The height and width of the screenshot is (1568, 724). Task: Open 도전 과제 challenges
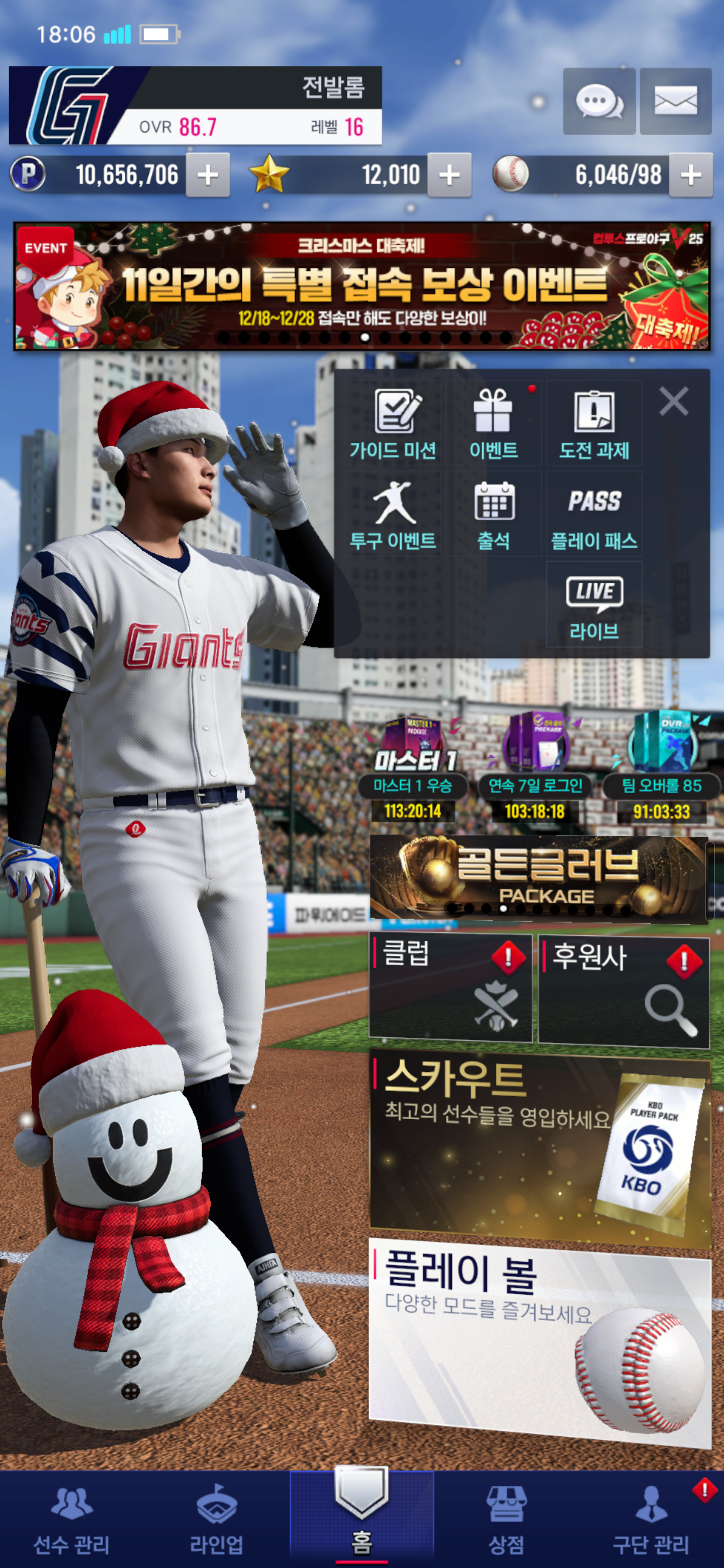(x=594, y=424)
